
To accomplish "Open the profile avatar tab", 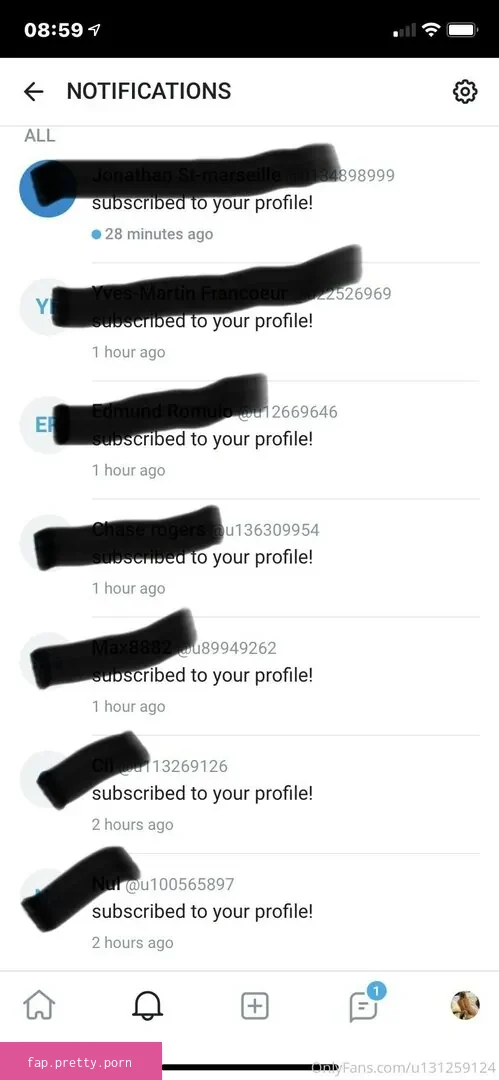I will [465, 1006].
